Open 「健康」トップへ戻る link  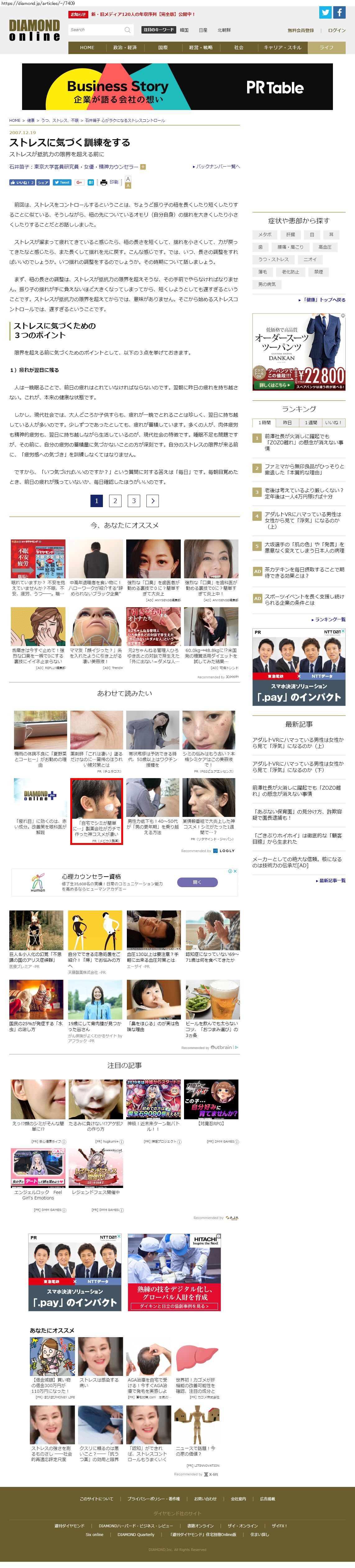click(x=322, y=300)
